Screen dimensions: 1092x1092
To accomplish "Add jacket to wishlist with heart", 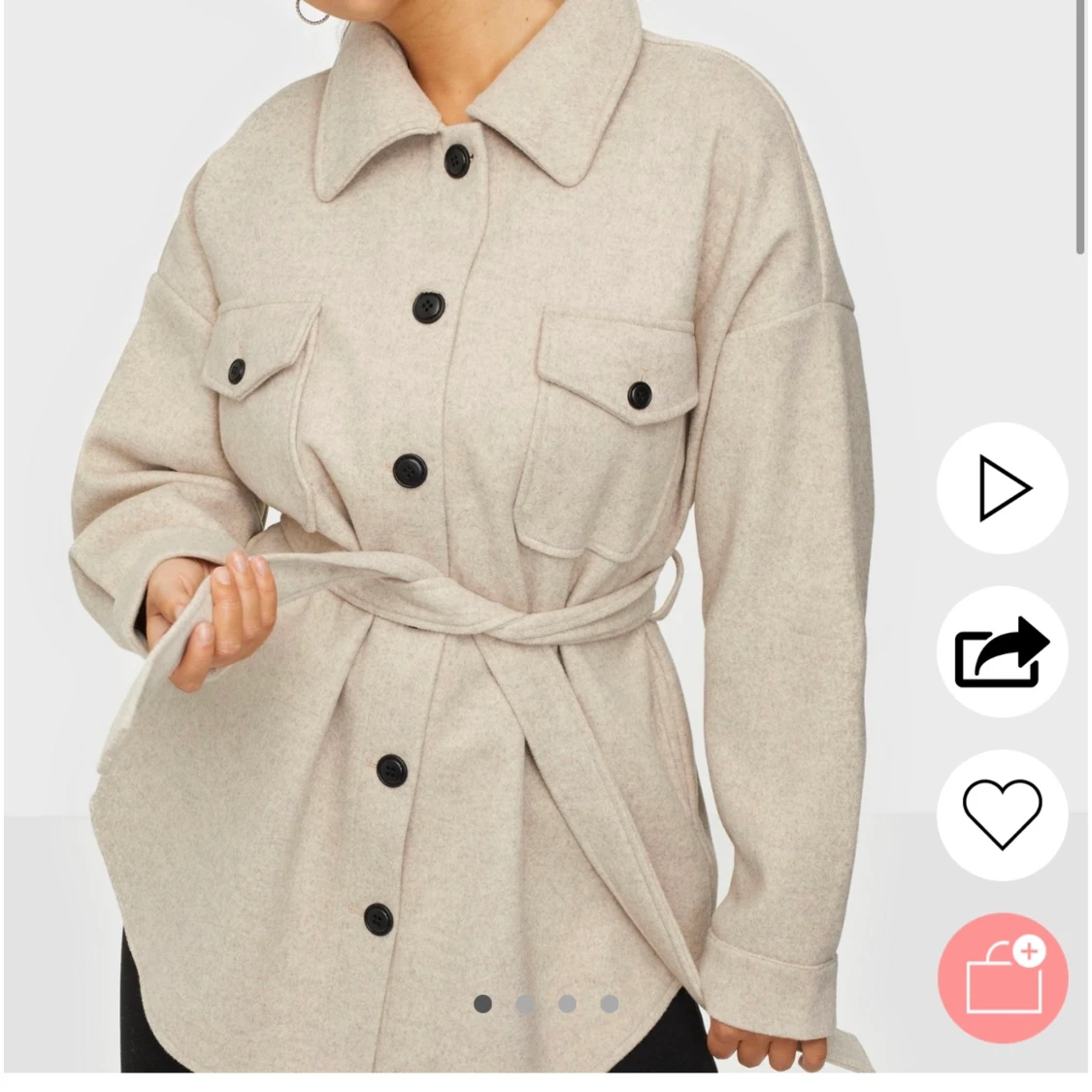I will pos(1002,814).
